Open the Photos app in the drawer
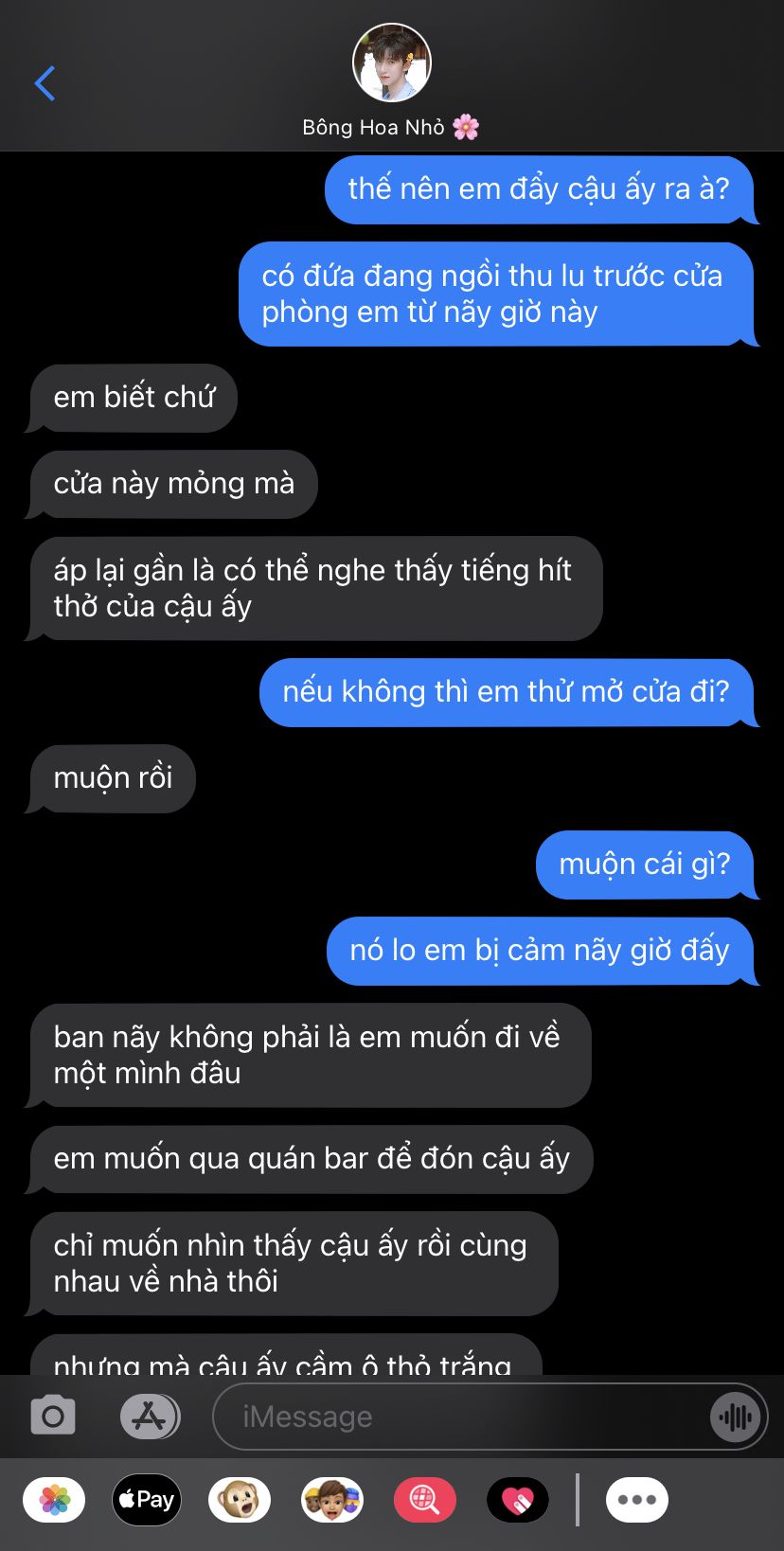784x1551 pixels. [x=54, y=1500]
